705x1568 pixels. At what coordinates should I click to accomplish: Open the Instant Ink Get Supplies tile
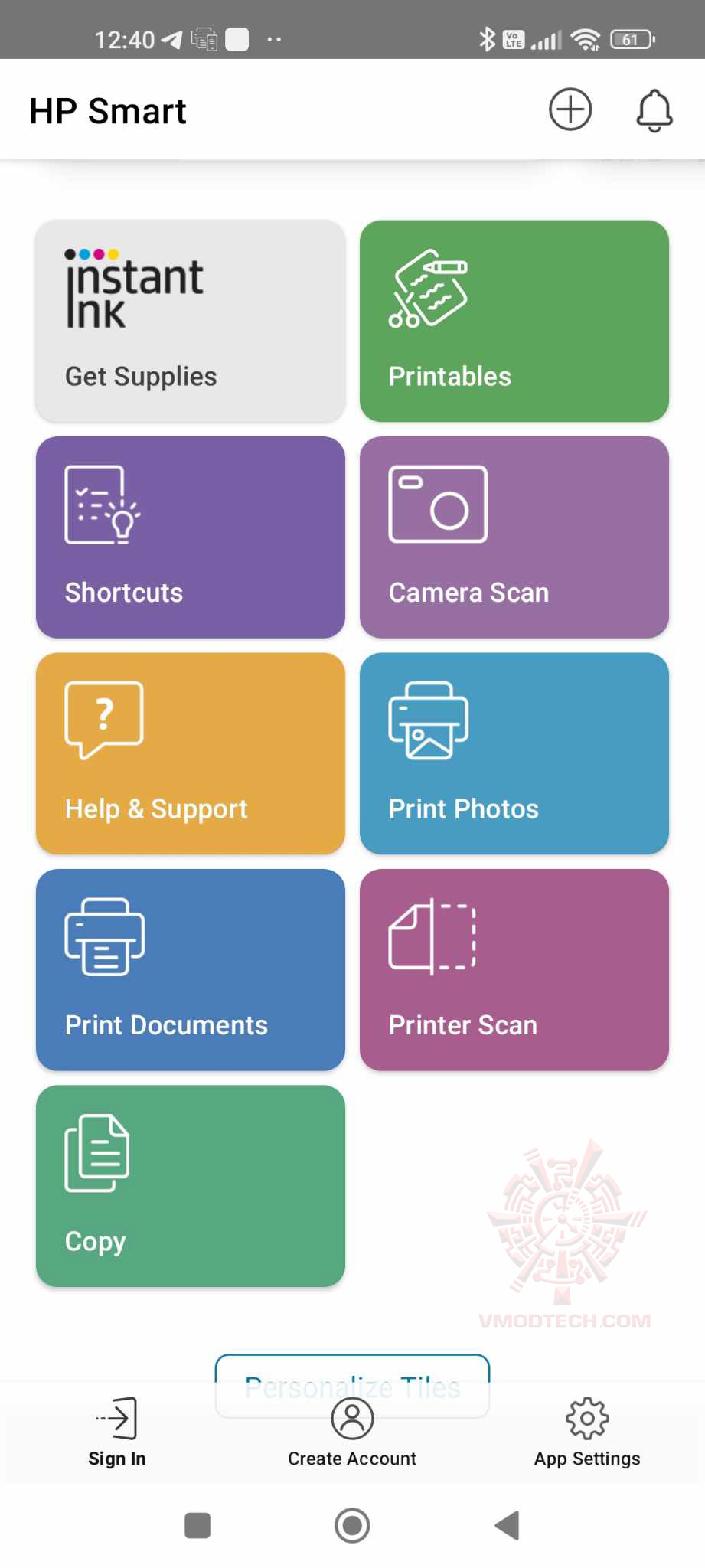click(191, 321)
